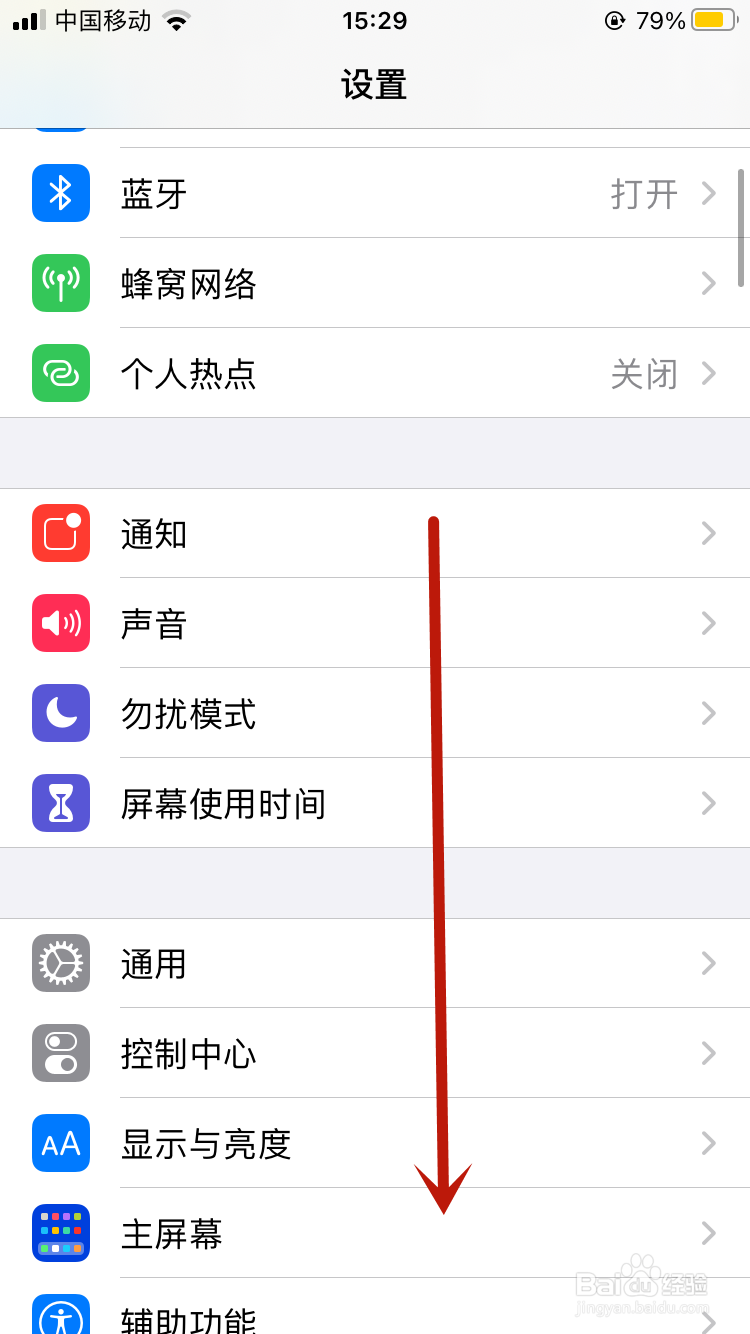Open the General (通用) gear icon
This screenshot has width=750, height=1334.
[x=60, y=963]
